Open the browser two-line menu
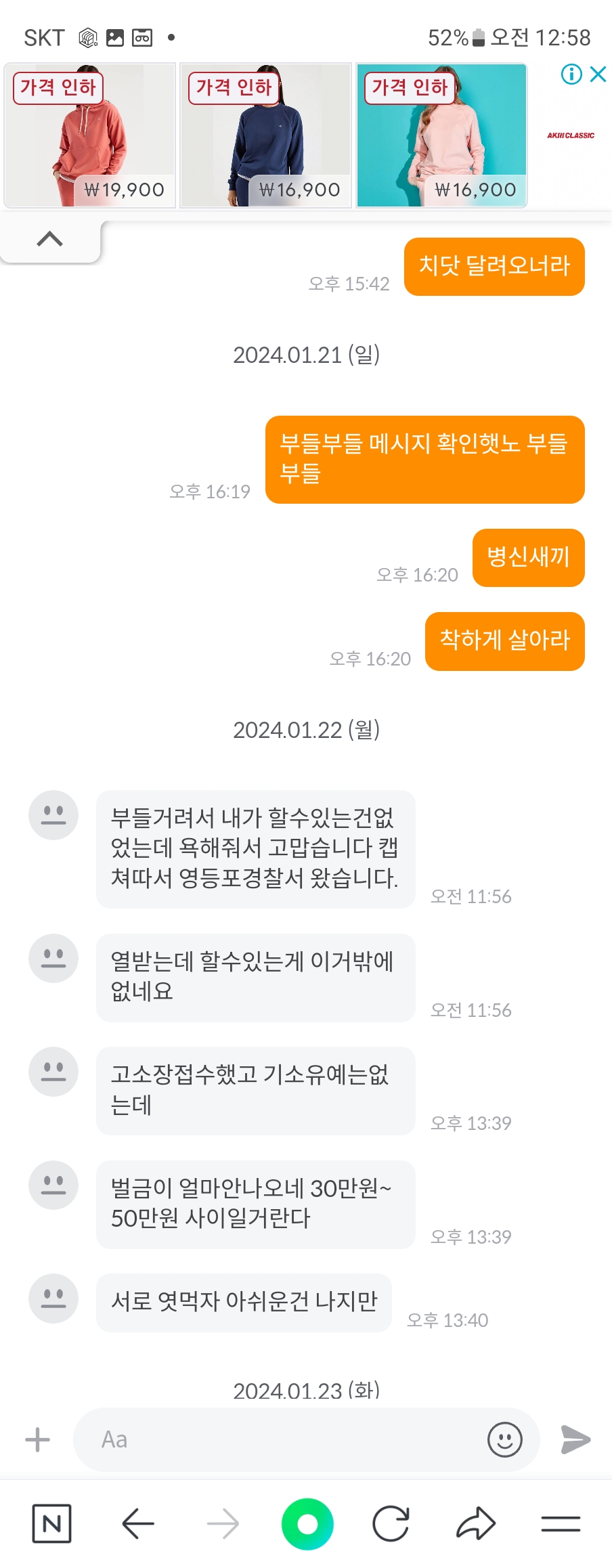The height and width of the screenshot is (1568, 612). click(561, 1524)
